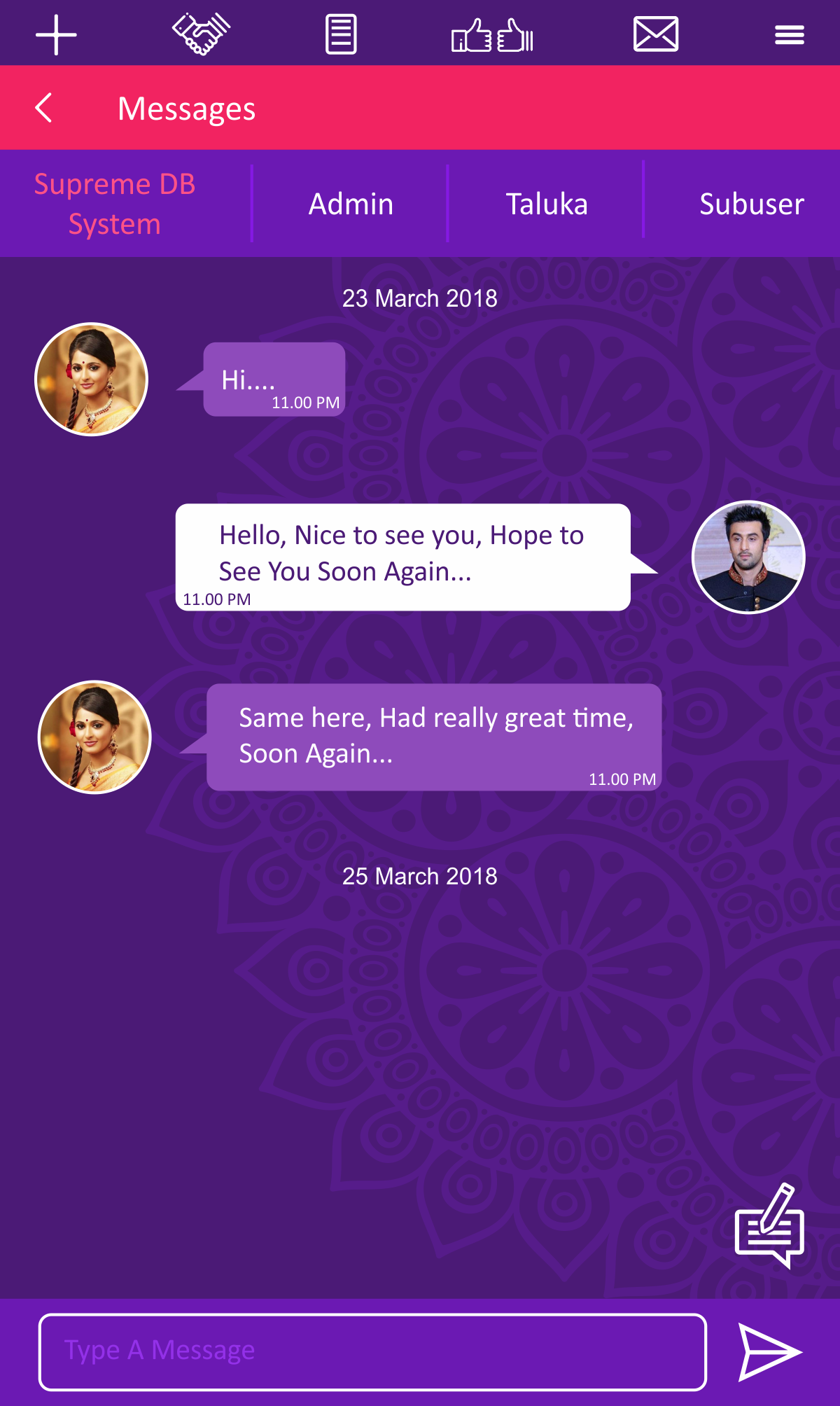Open the handshake icon
The width and height of the screenshot is (840, 1406).
201,34
